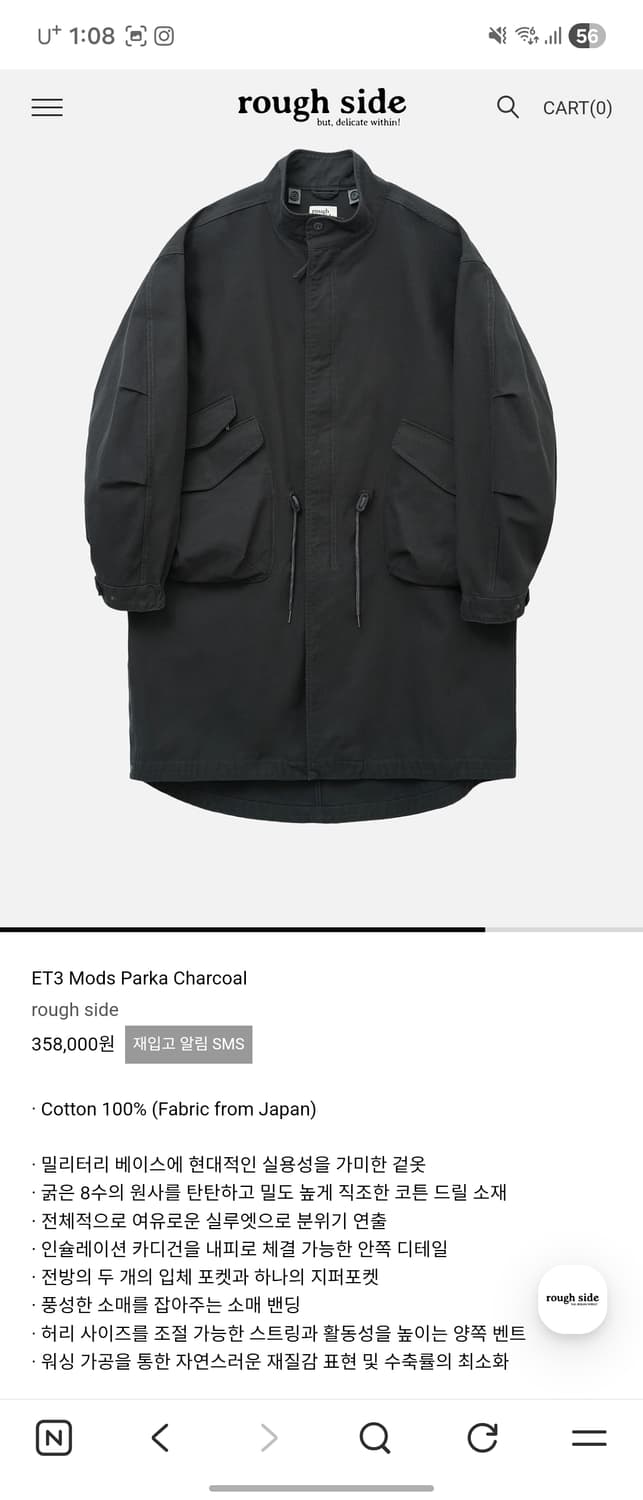Open the store search icon

(508, 107)
